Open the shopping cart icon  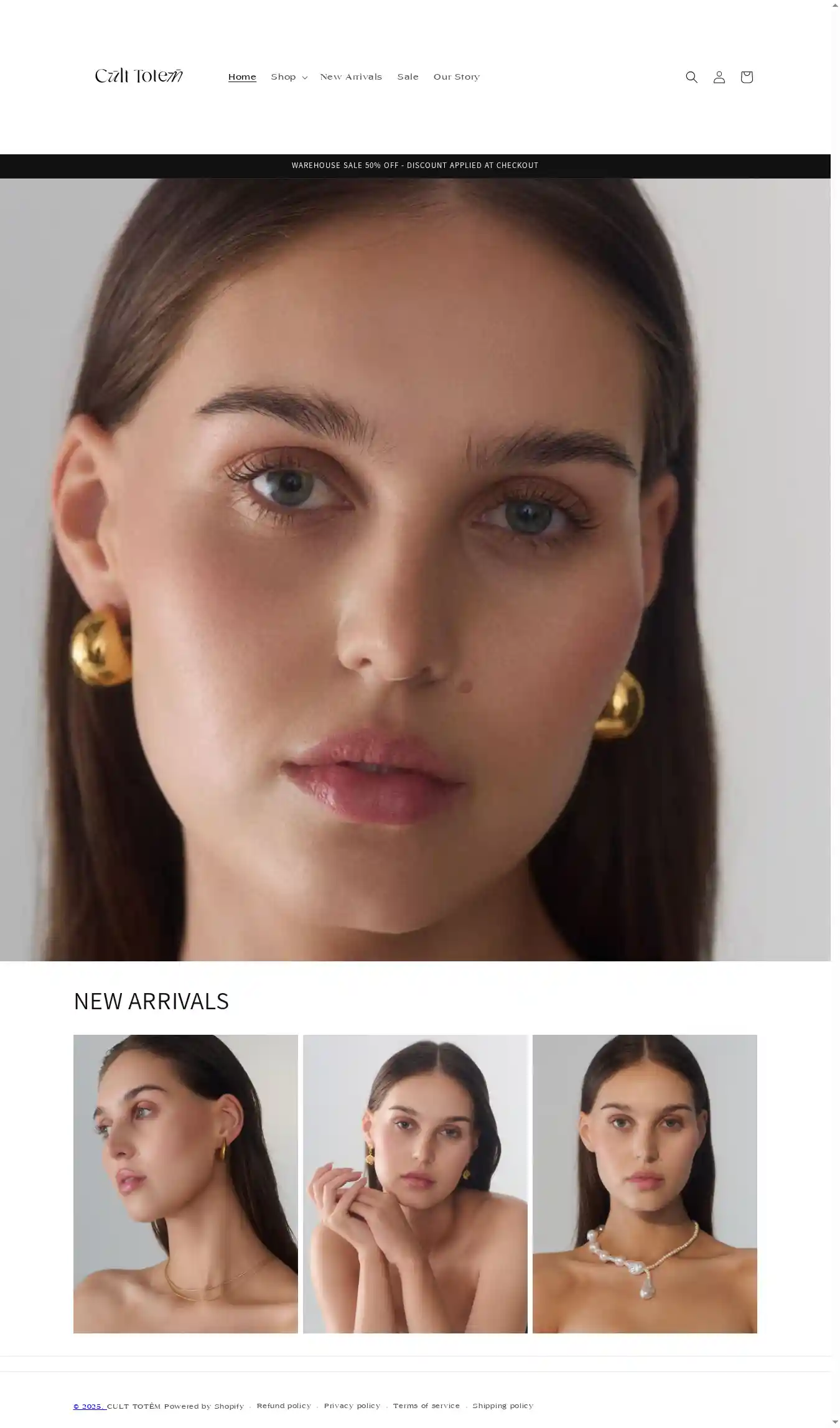pyautogui.click(x=746, y=77)
